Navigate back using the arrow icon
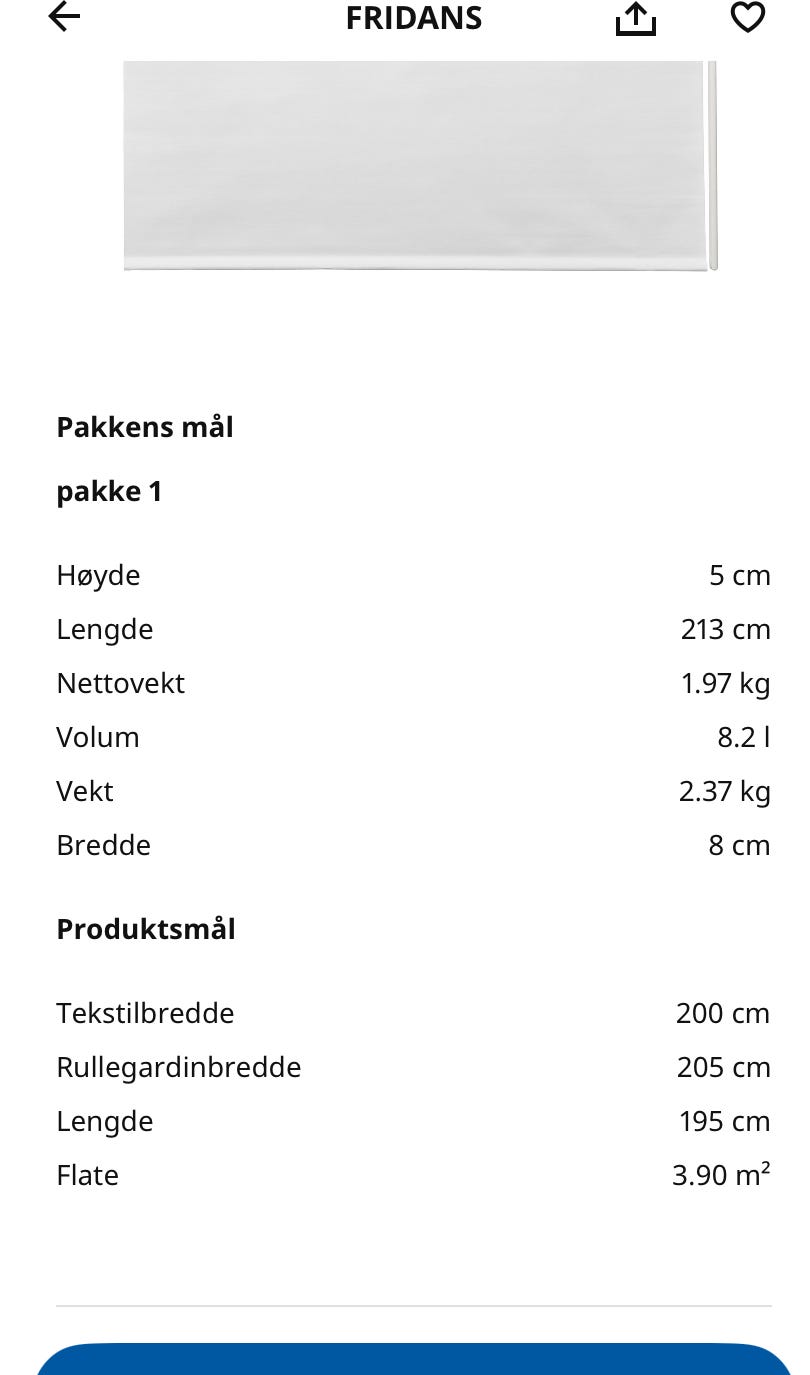This screenshot has width=810, height=1375. 64,17
